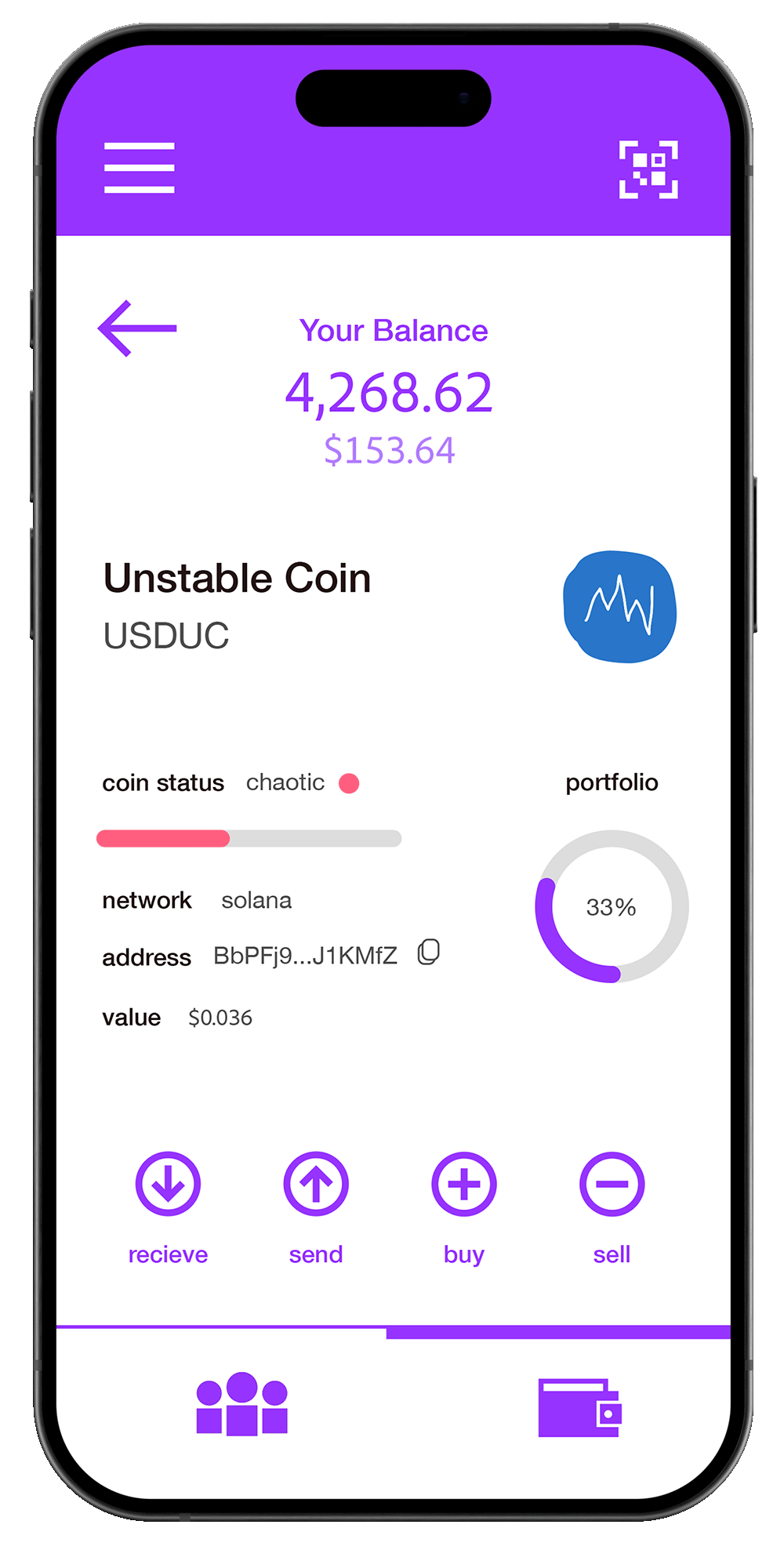The image size is (784, 1568).
Task: Copy the wallet address BbPFj9...J1KMfZ
Action: [429, 952]
